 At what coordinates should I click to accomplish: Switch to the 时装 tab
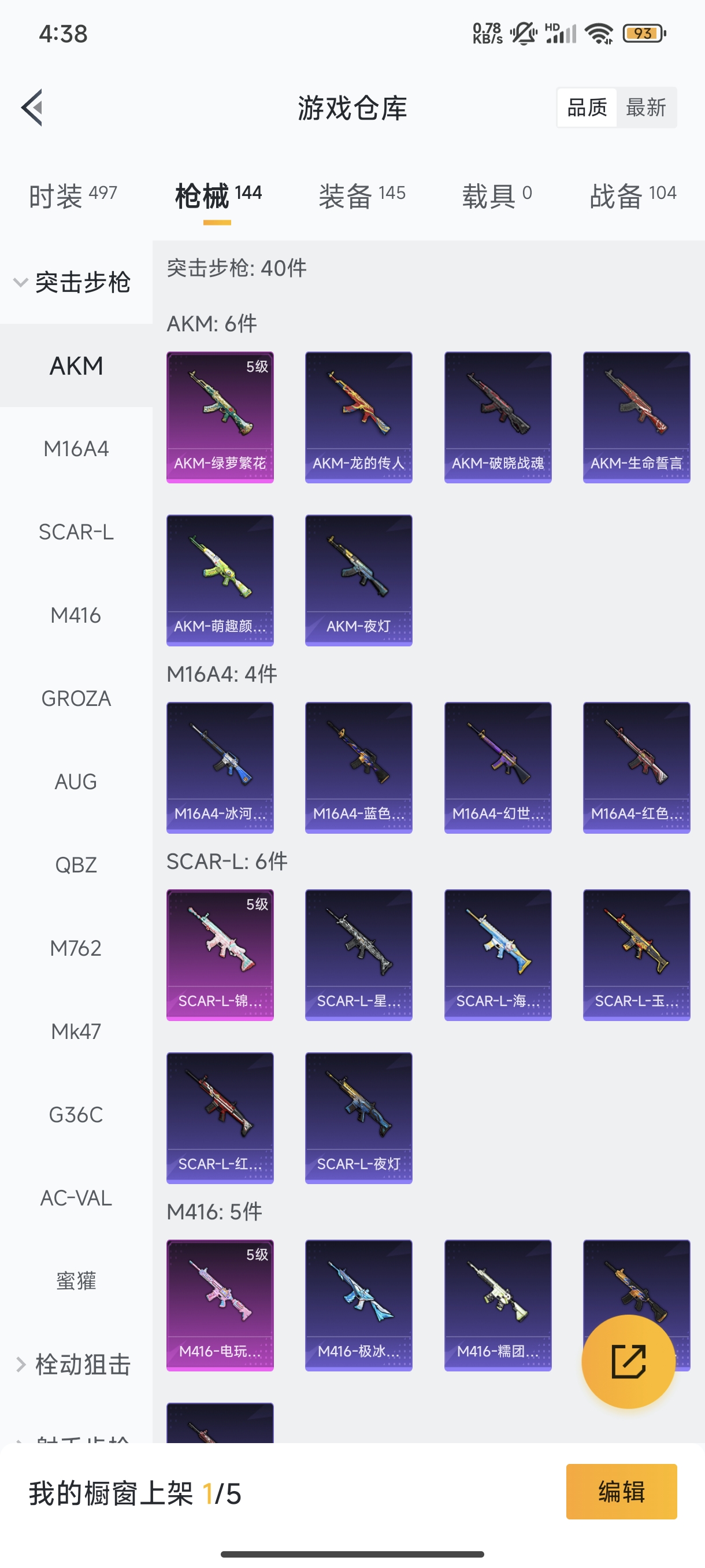click(x=72, y=196)
